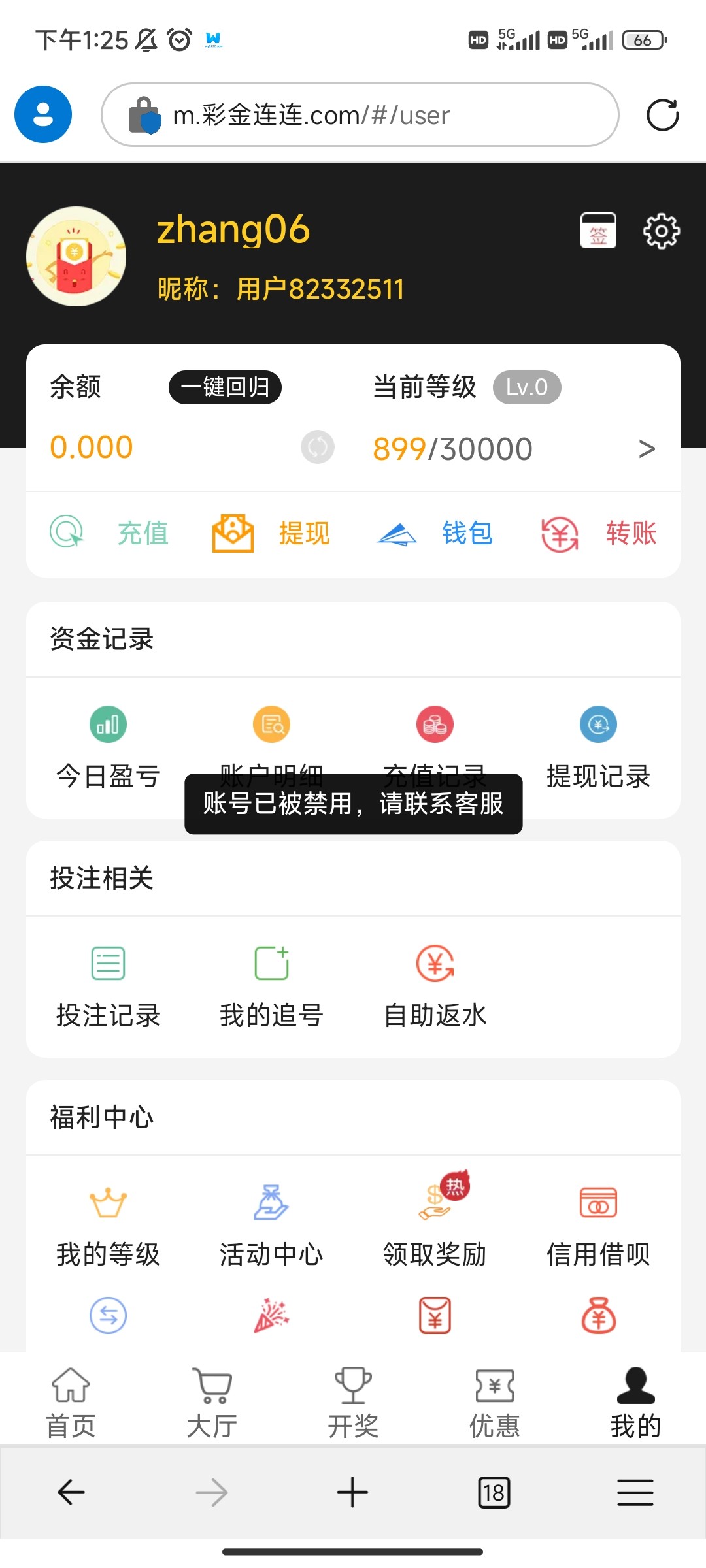The width and height of the screenshot is (706, 1568).
Task: Open the 钱包 wallet
Action: 435,533
